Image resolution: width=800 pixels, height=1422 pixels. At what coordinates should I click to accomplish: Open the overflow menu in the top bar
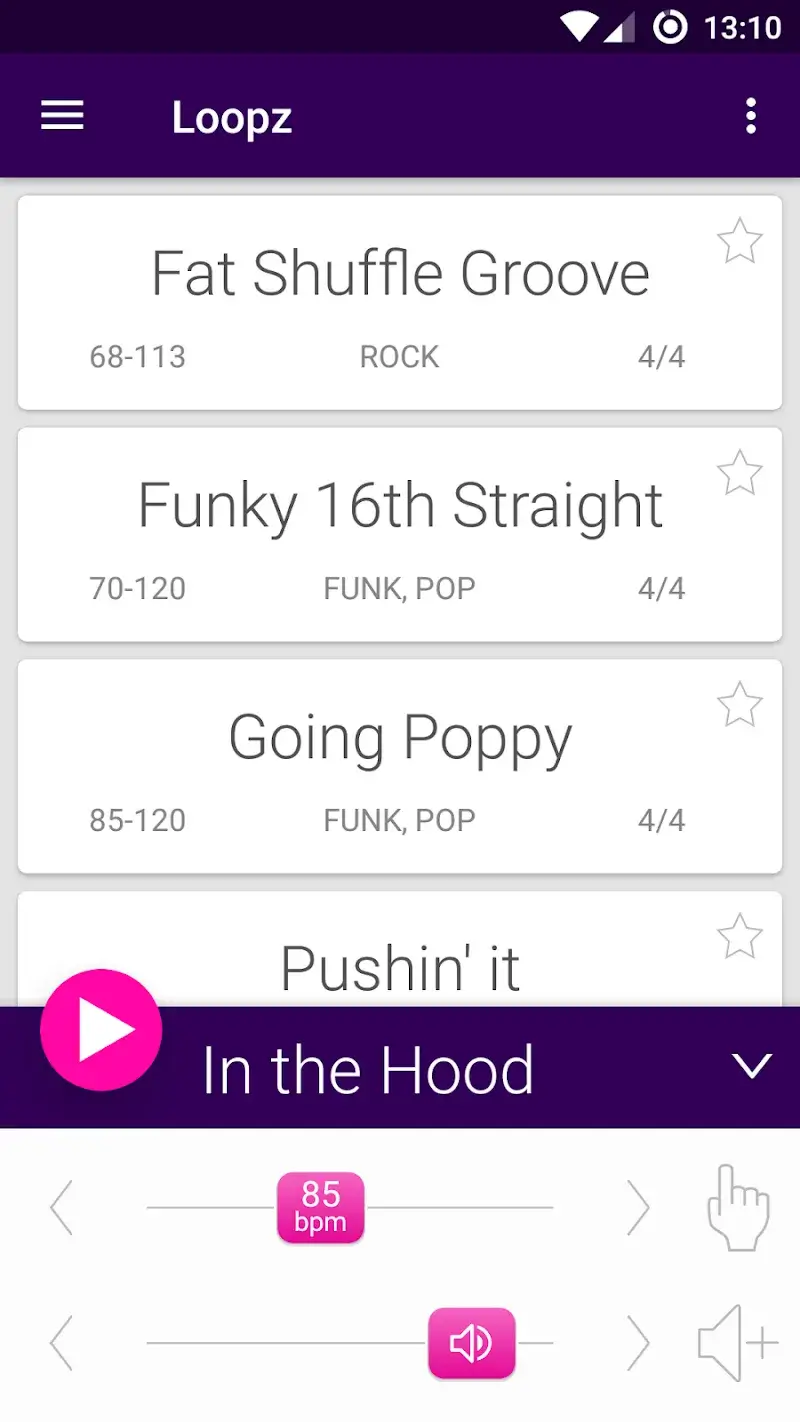tap(751, 116)
